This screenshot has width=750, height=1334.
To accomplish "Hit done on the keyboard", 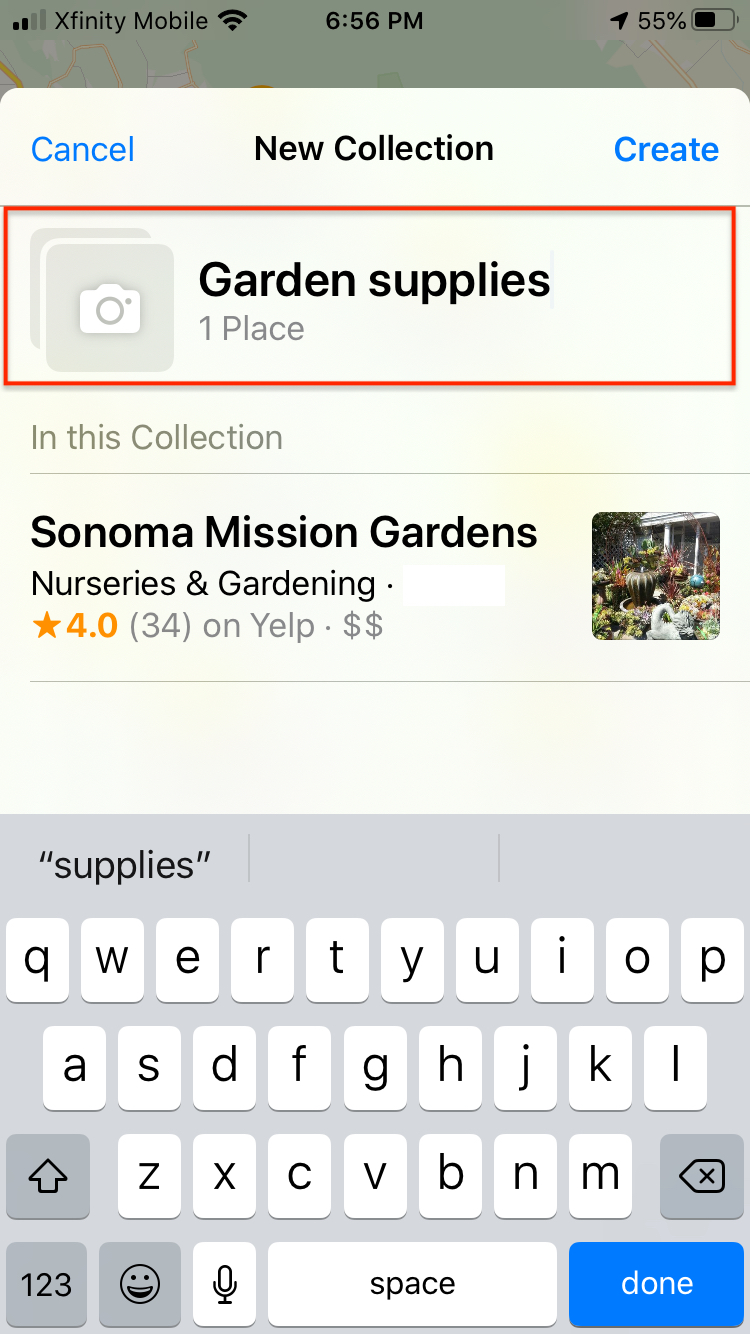I will (x=657, y=1285).
